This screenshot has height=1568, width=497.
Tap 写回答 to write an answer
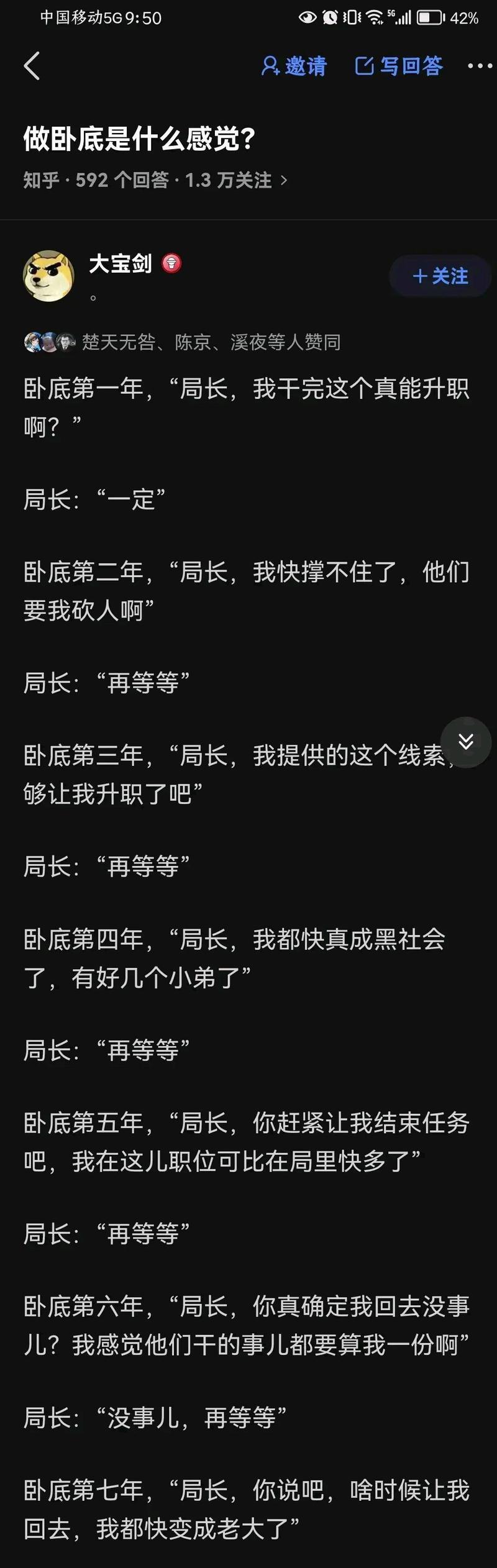point(399,66)
